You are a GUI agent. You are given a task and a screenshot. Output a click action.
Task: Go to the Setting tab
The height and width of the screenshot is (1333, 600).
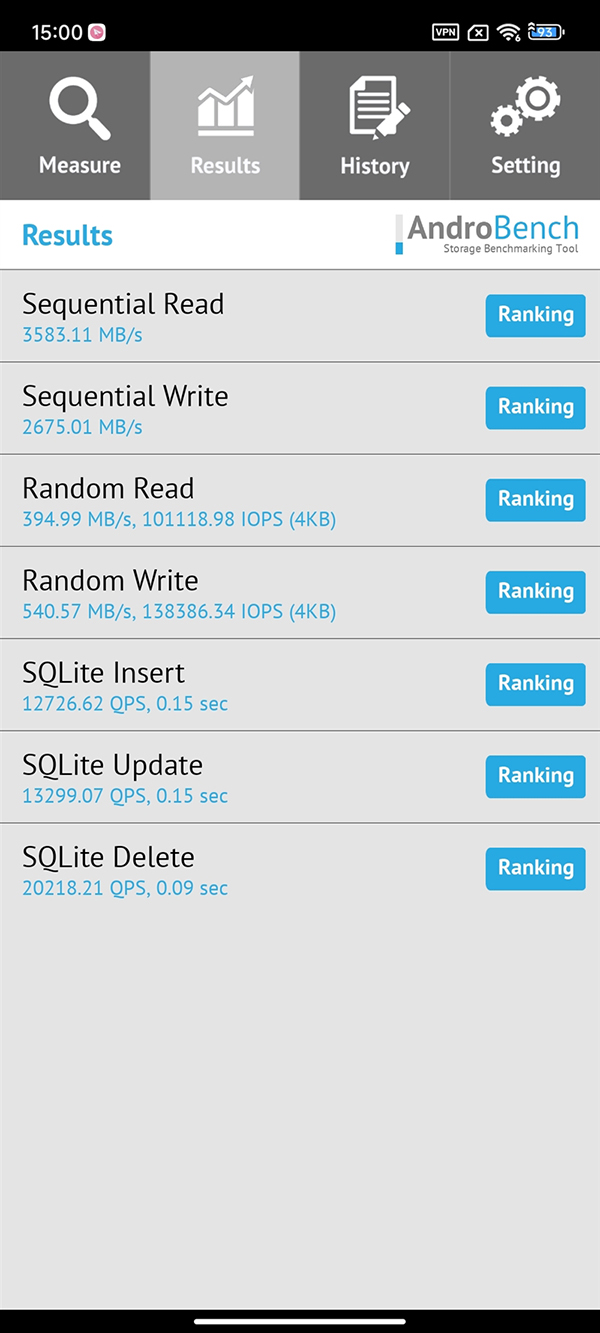coord(525,127)
